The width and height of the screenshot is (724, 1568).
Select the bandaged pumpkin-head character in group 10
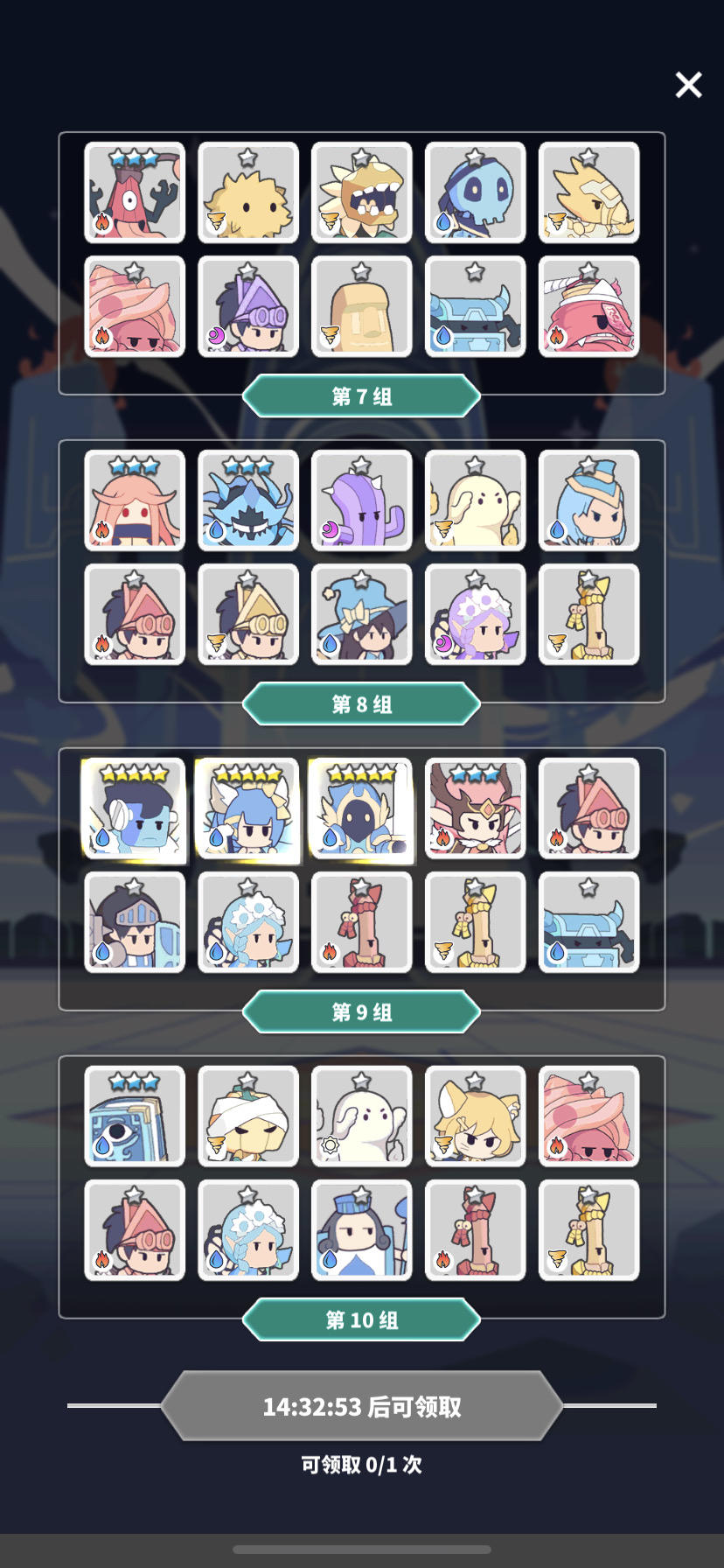point(247,1117)
